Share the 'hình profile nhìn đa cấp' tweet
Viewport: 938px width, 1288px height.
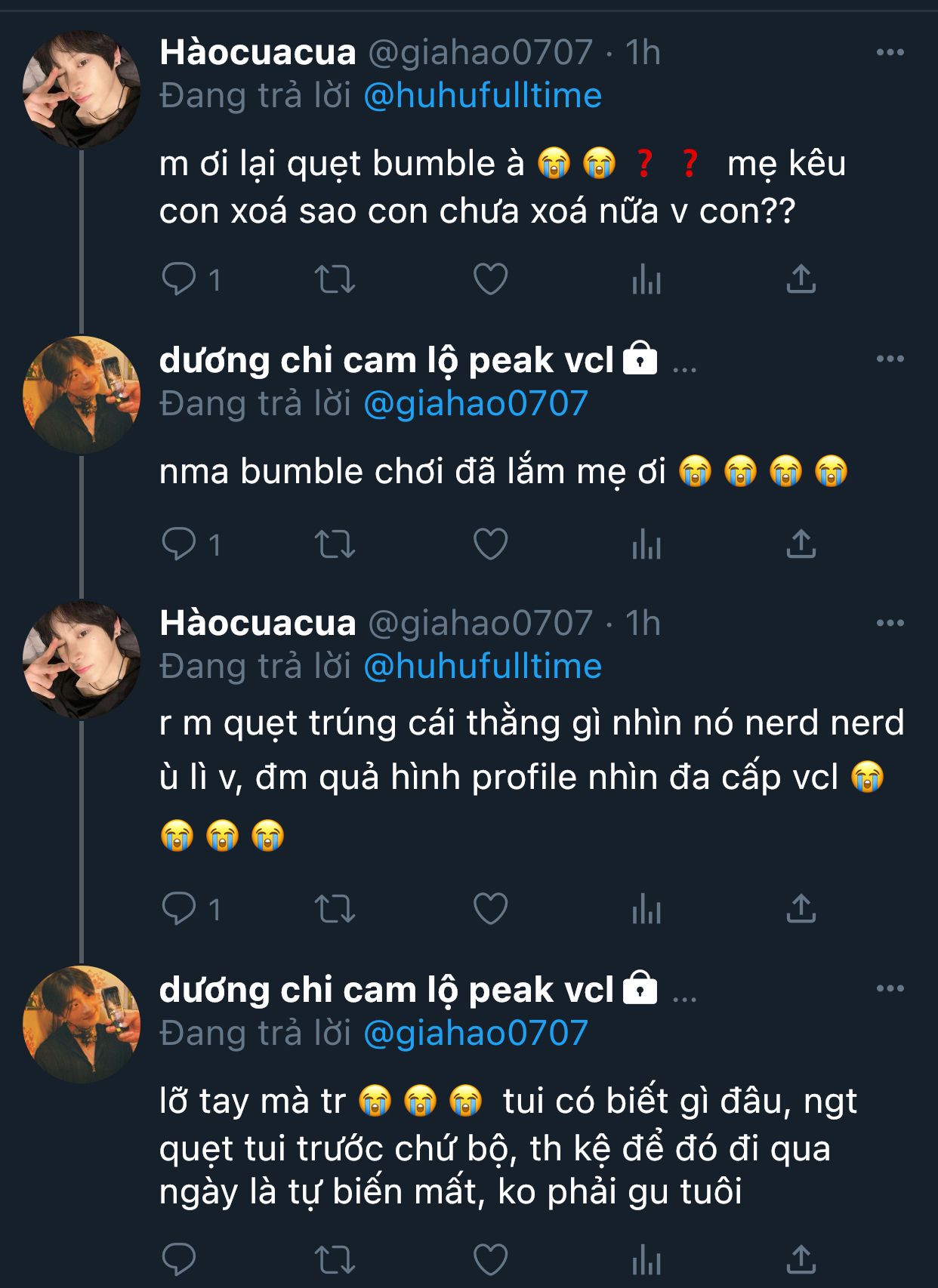coord(801,908)
